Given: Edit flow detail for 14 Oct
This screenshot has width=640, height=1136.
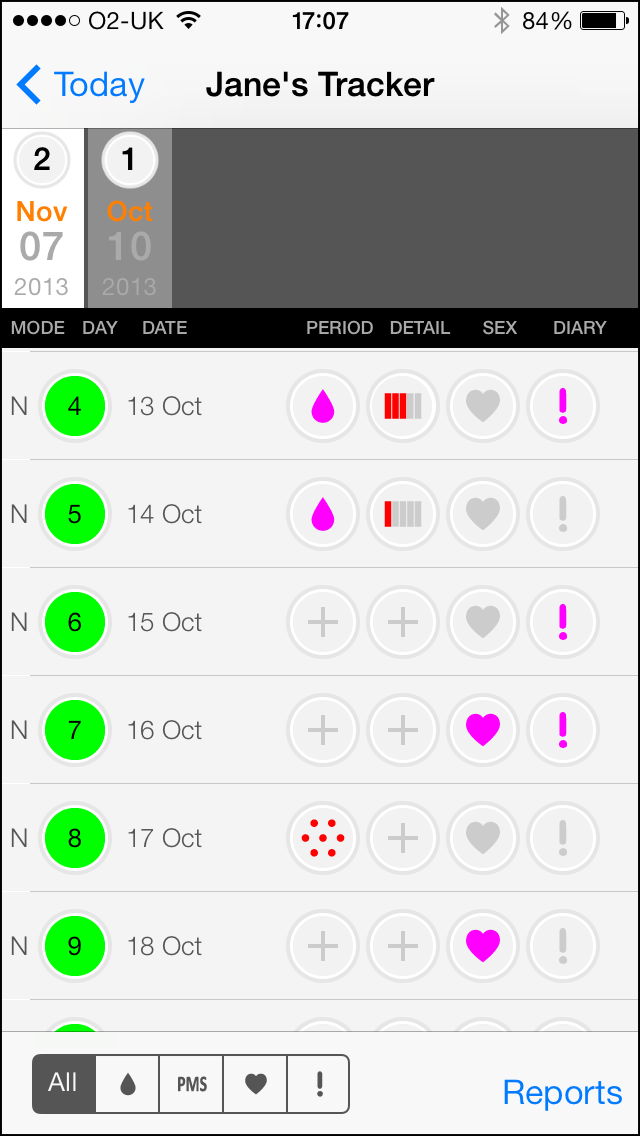Looking at the screenshot, I should pyautogui.click(x=402, y=515).
